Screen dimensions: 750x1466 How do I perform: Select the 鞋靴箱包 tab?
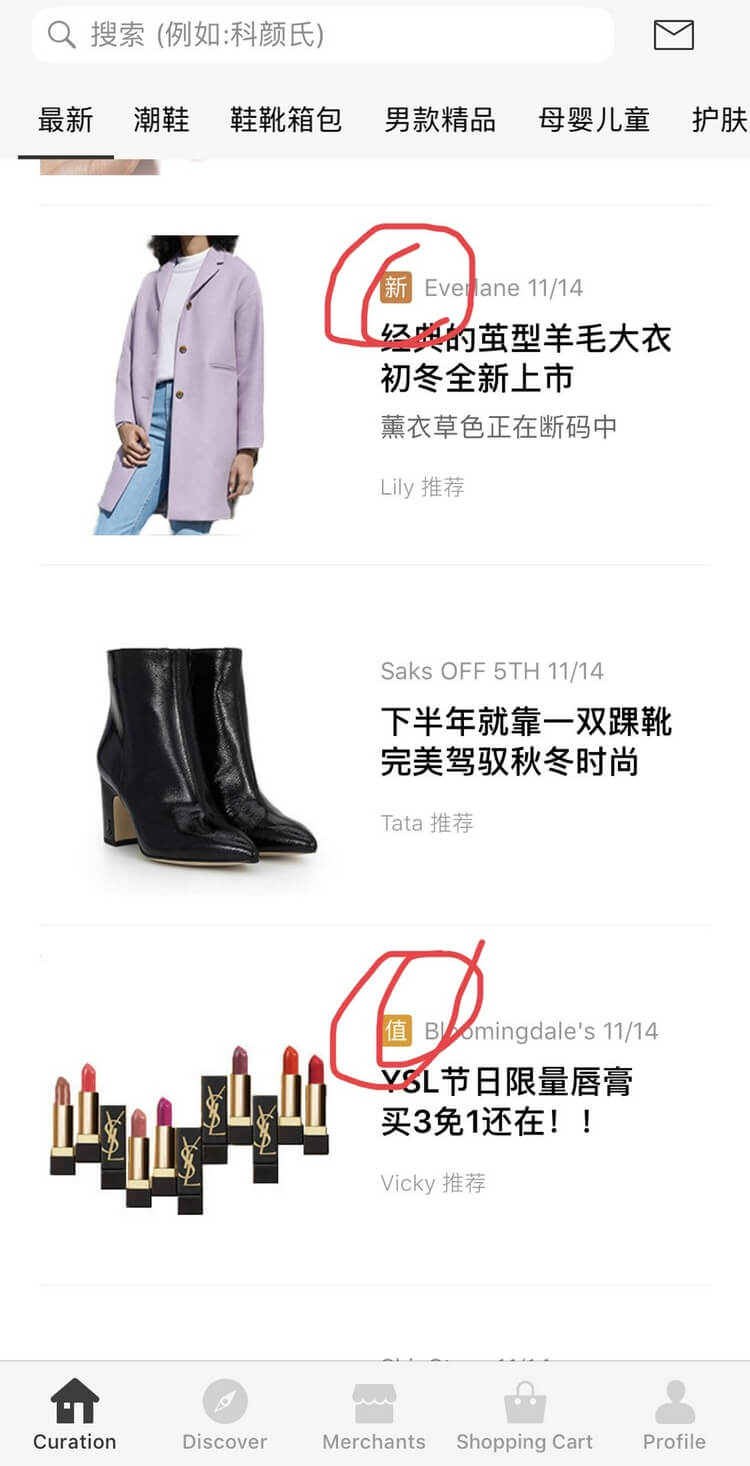click(286, 120)
